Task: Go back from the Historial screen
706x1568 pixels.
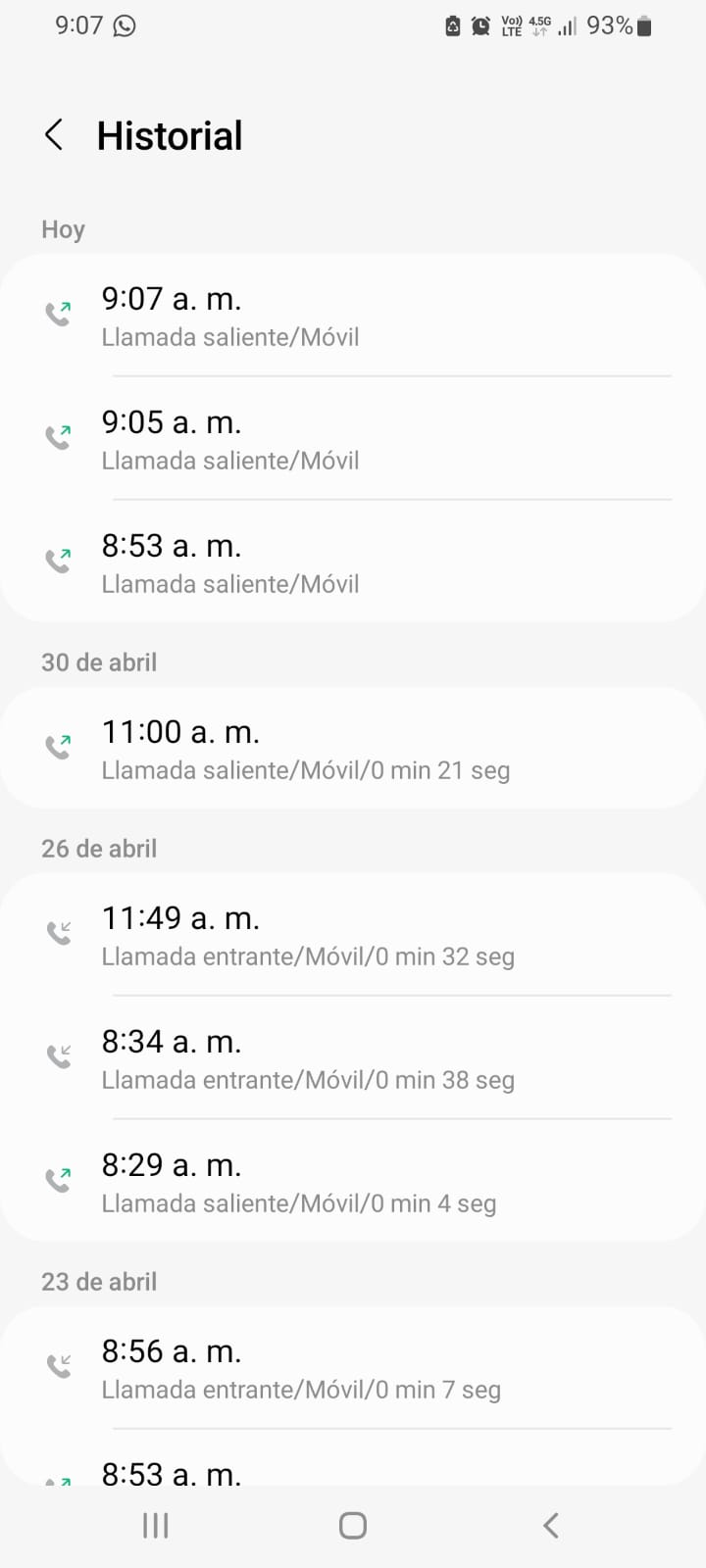Action: [55, 135]
